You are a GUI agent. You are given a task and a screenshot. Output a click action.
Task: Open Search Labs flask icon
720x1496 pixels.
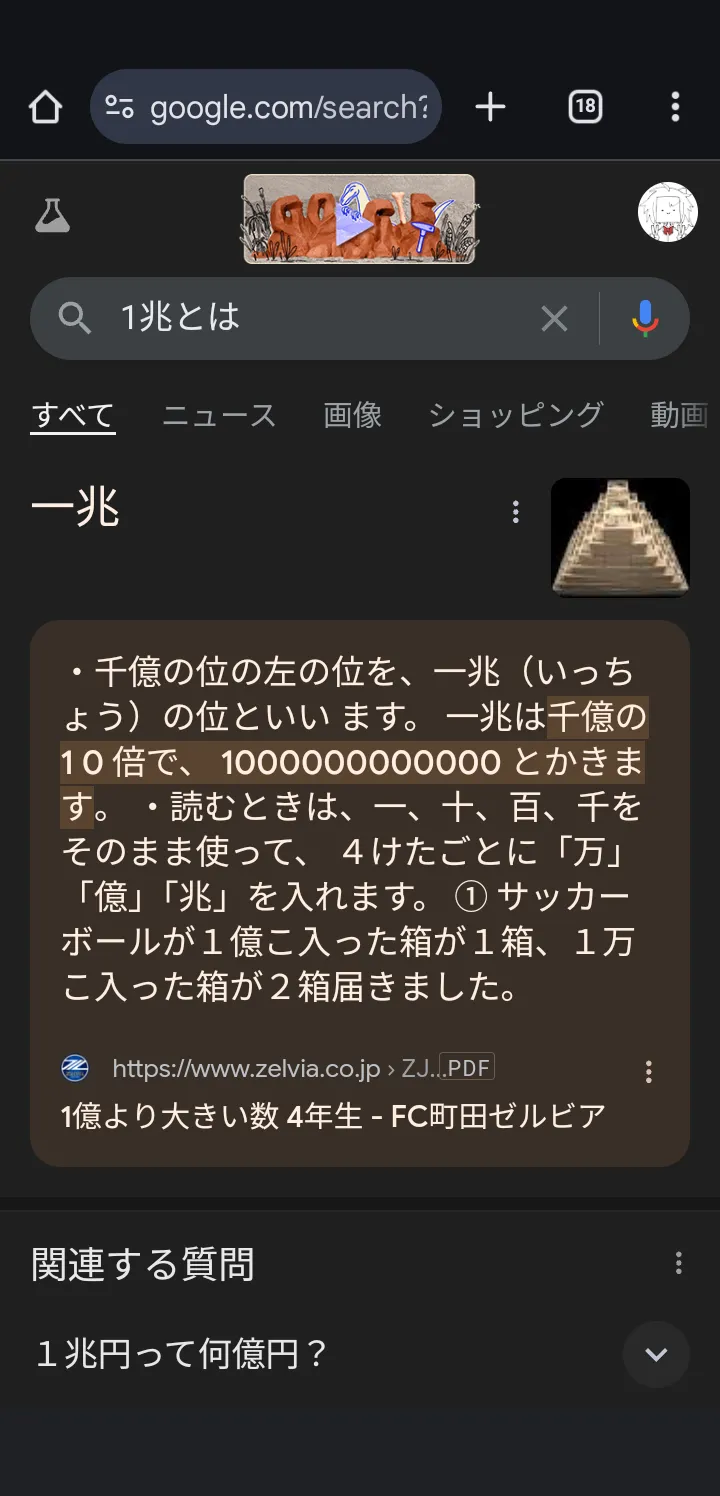point(52,215)
